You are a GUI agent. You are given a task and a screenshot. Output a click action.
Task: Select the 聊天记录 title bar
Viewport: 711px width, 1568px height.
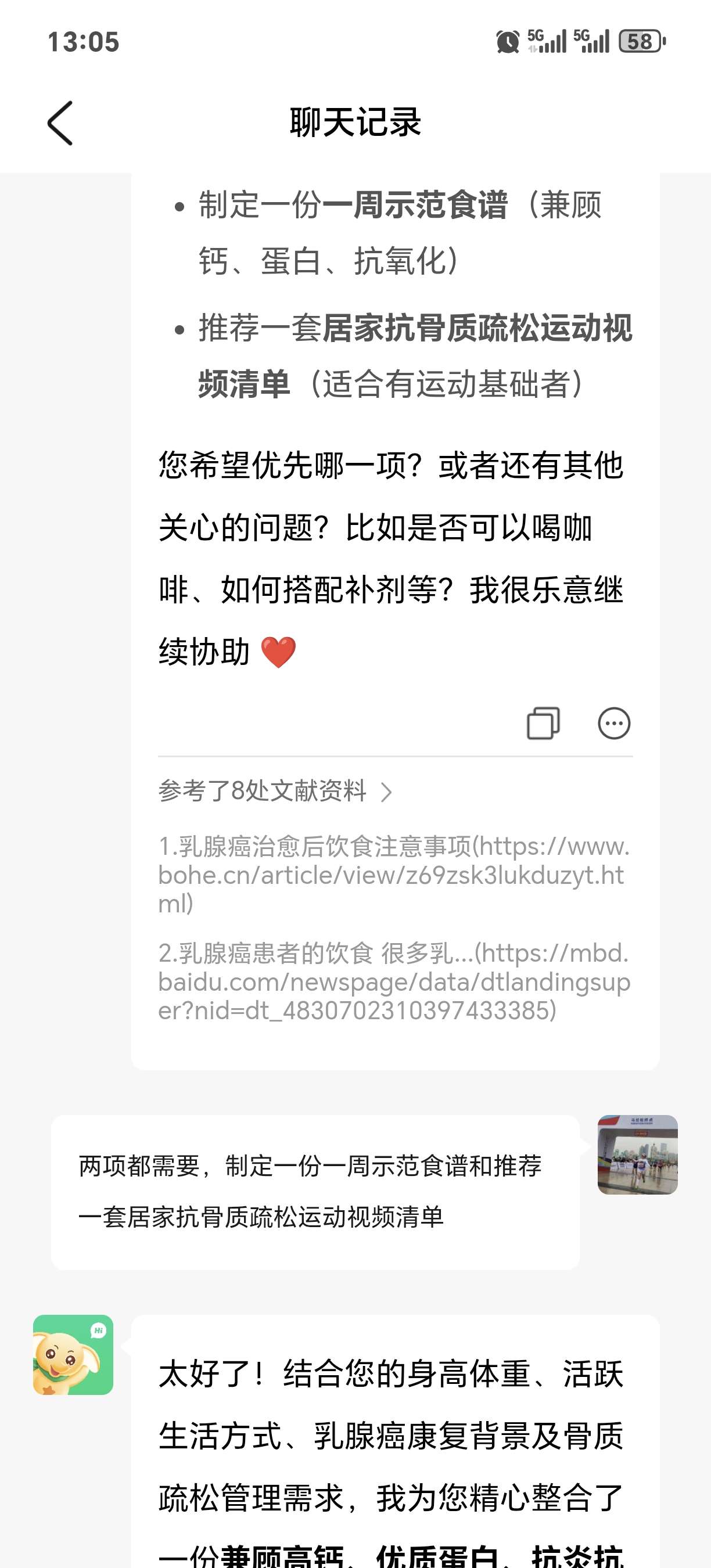click(355, 121)
